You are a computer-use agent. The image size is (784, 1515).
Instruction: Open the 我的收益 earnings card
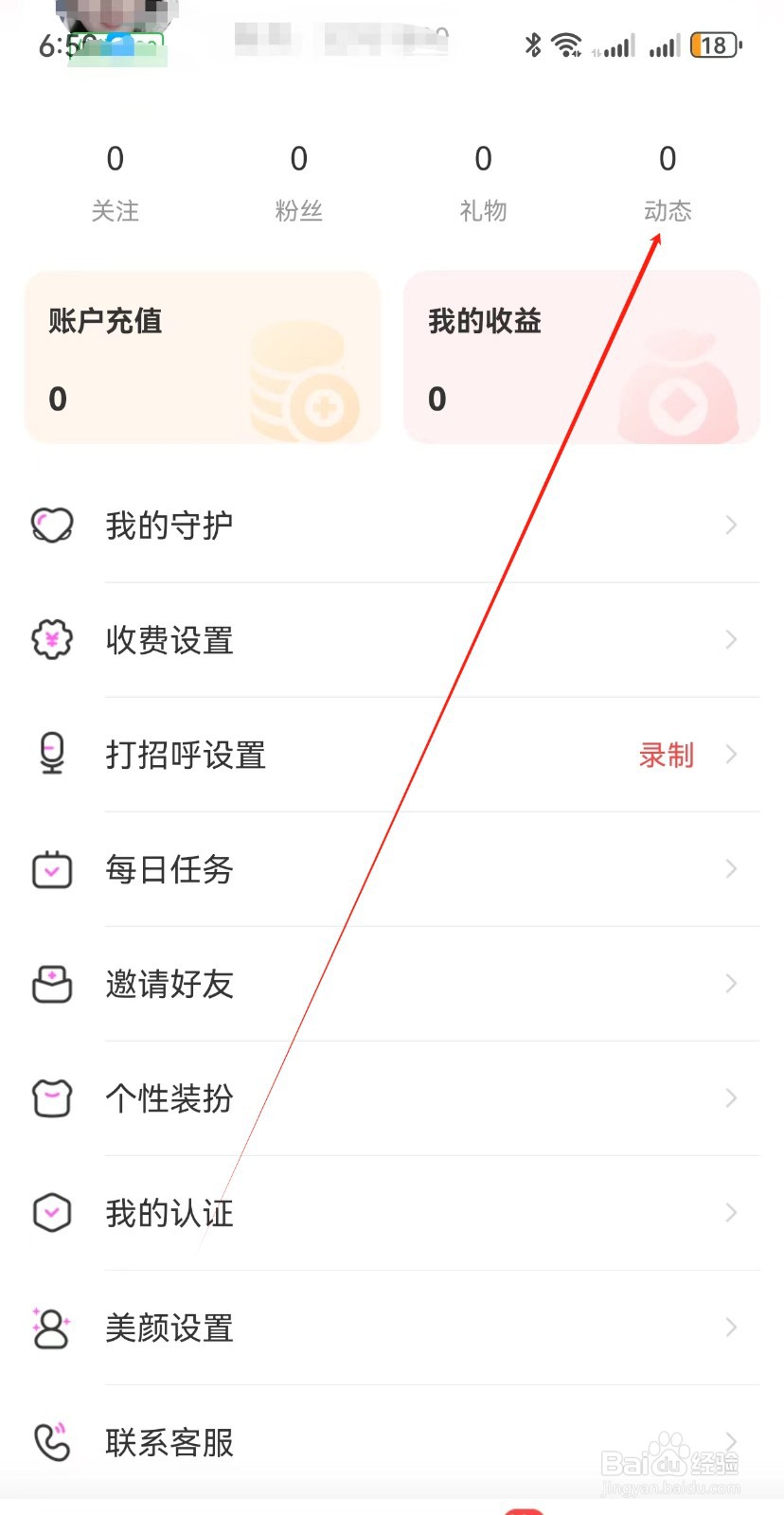coord(580,358)
